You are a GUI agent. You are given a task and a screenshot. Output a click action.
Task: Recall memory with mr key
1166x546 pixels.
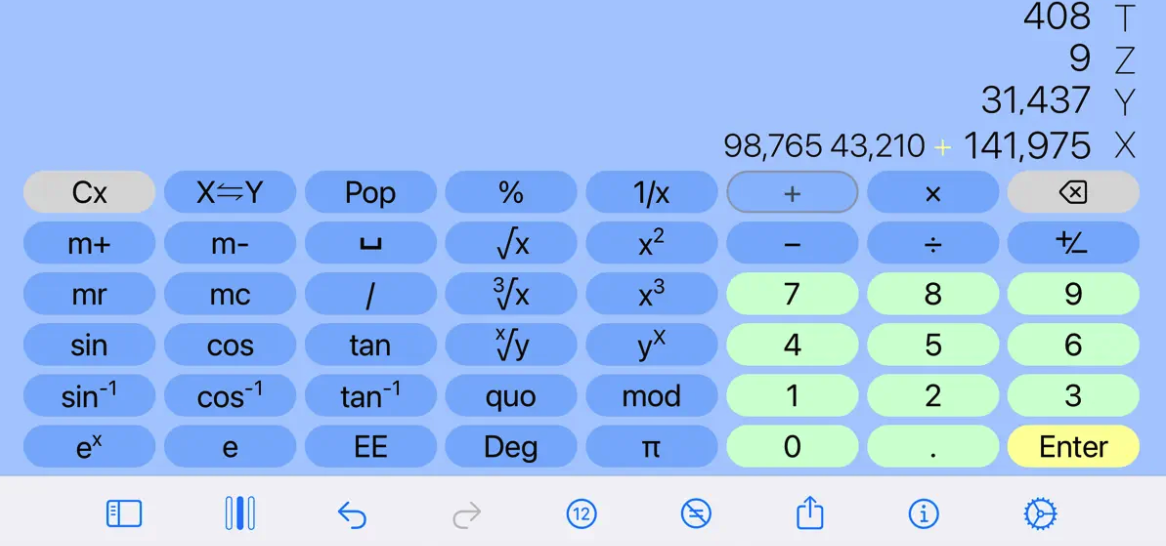pyautogui.click(x=89, y=294)
